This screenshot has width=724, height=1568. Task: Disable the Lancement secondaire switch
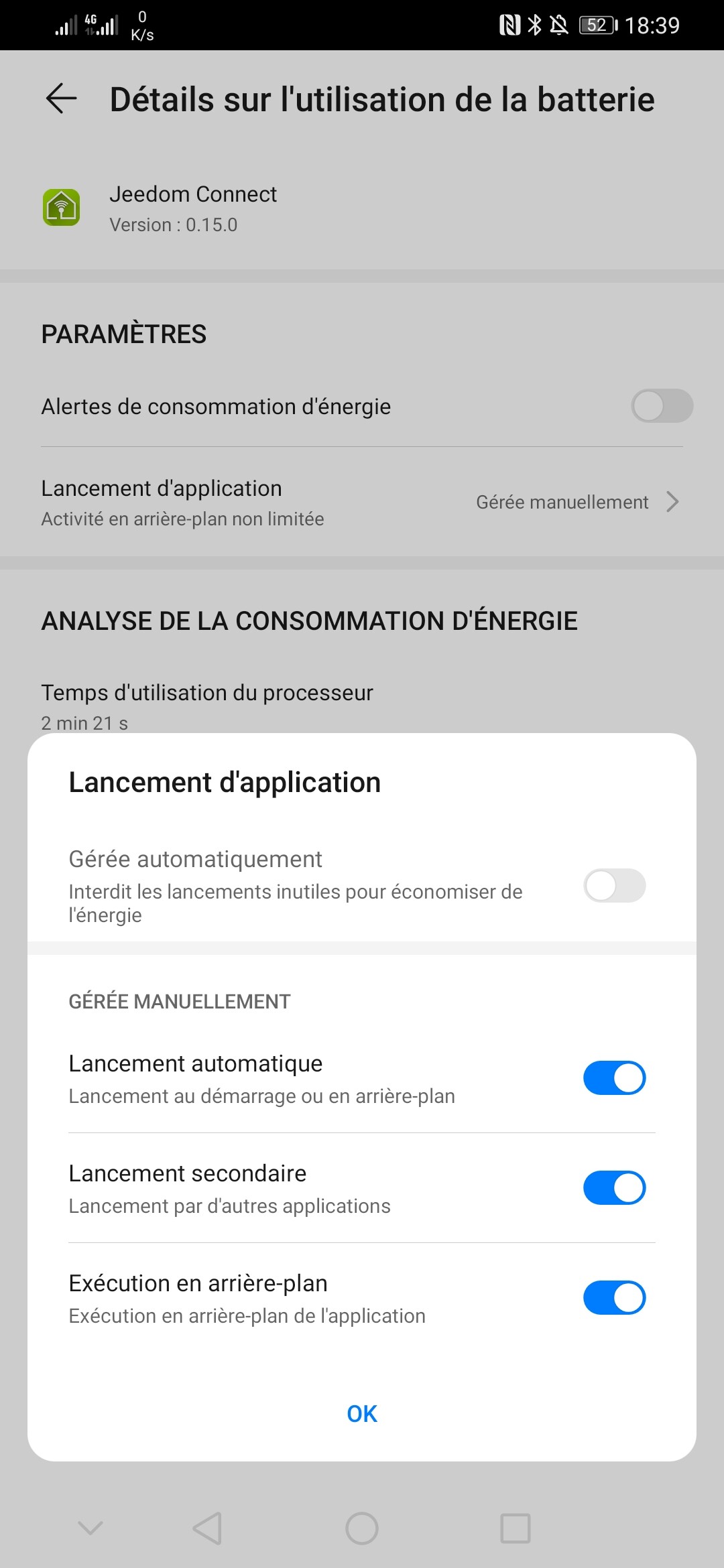point(614,1187)
